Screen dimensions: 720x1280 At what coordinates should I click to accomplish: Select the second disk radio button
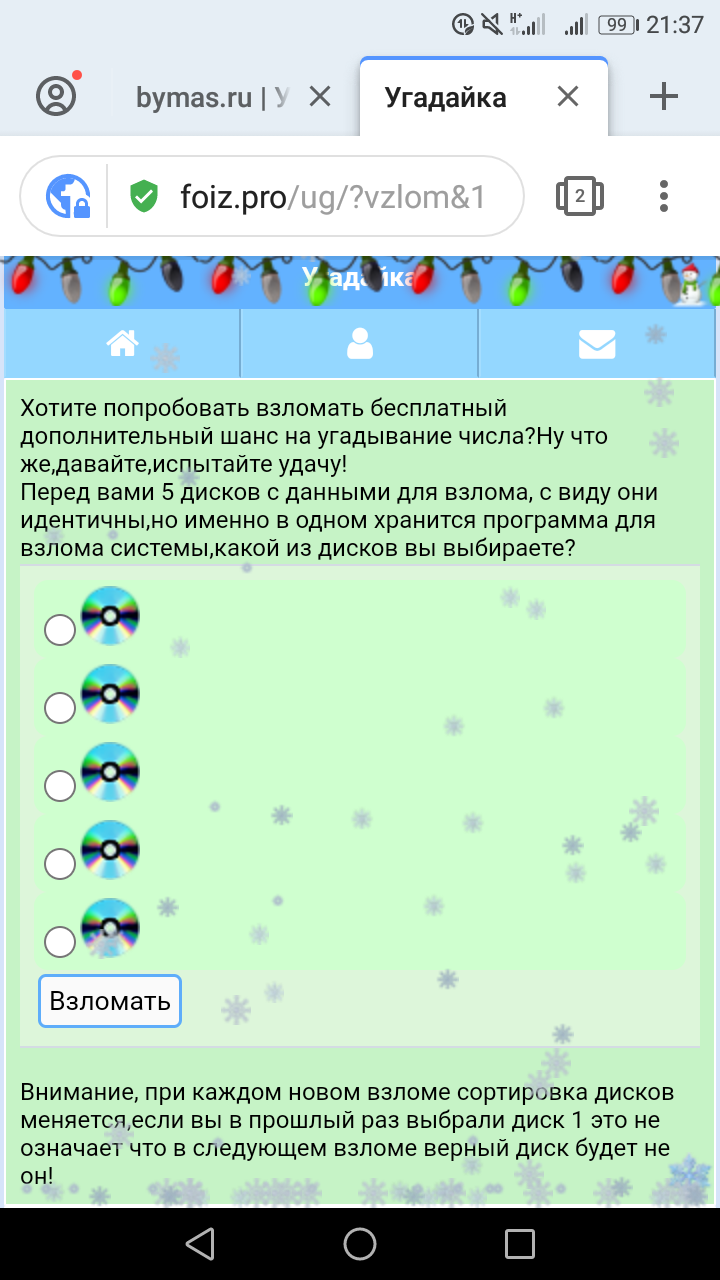pos(60,708)
